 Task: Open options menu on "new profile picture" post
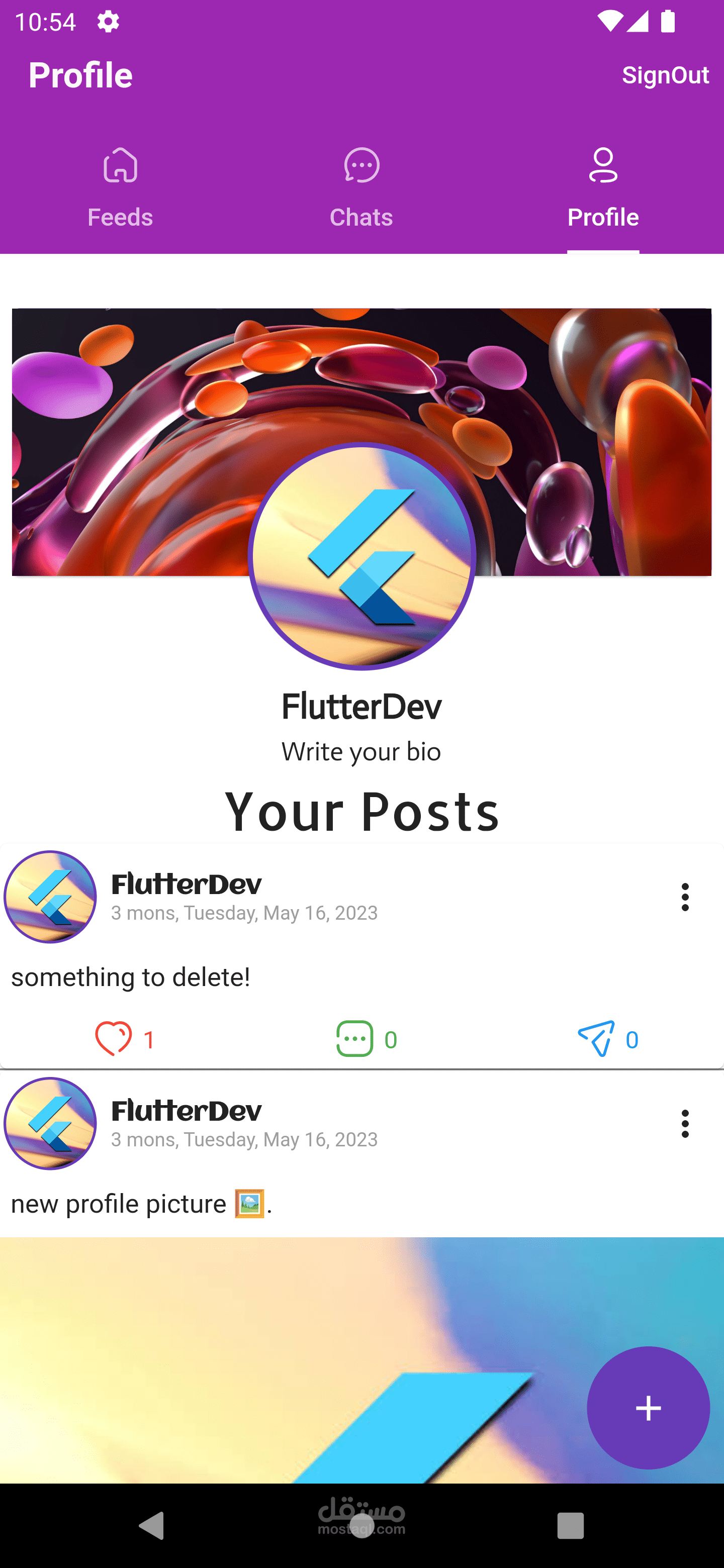(x=685, y=1123)
